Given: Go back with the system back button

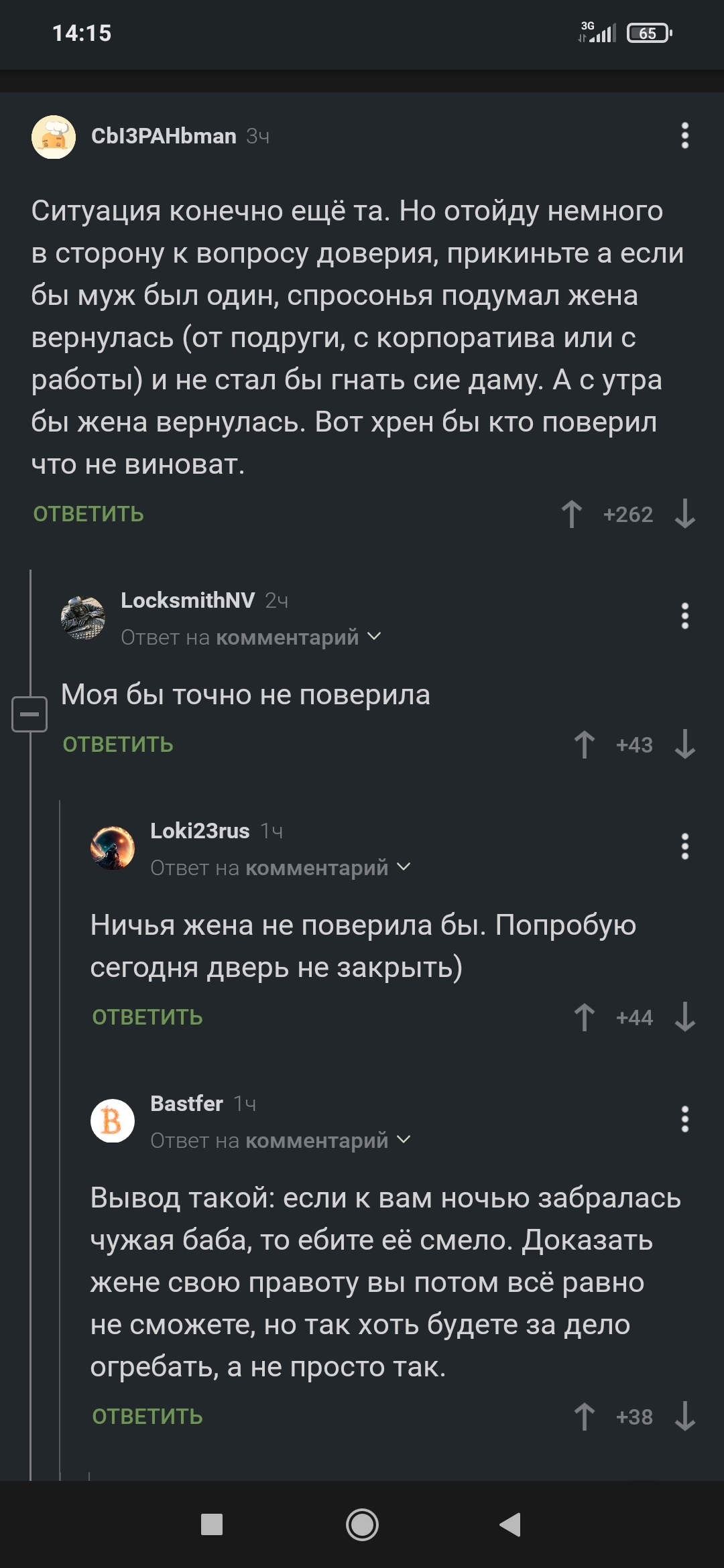Looking at the screenshot, I should [x=511, y=1524].
